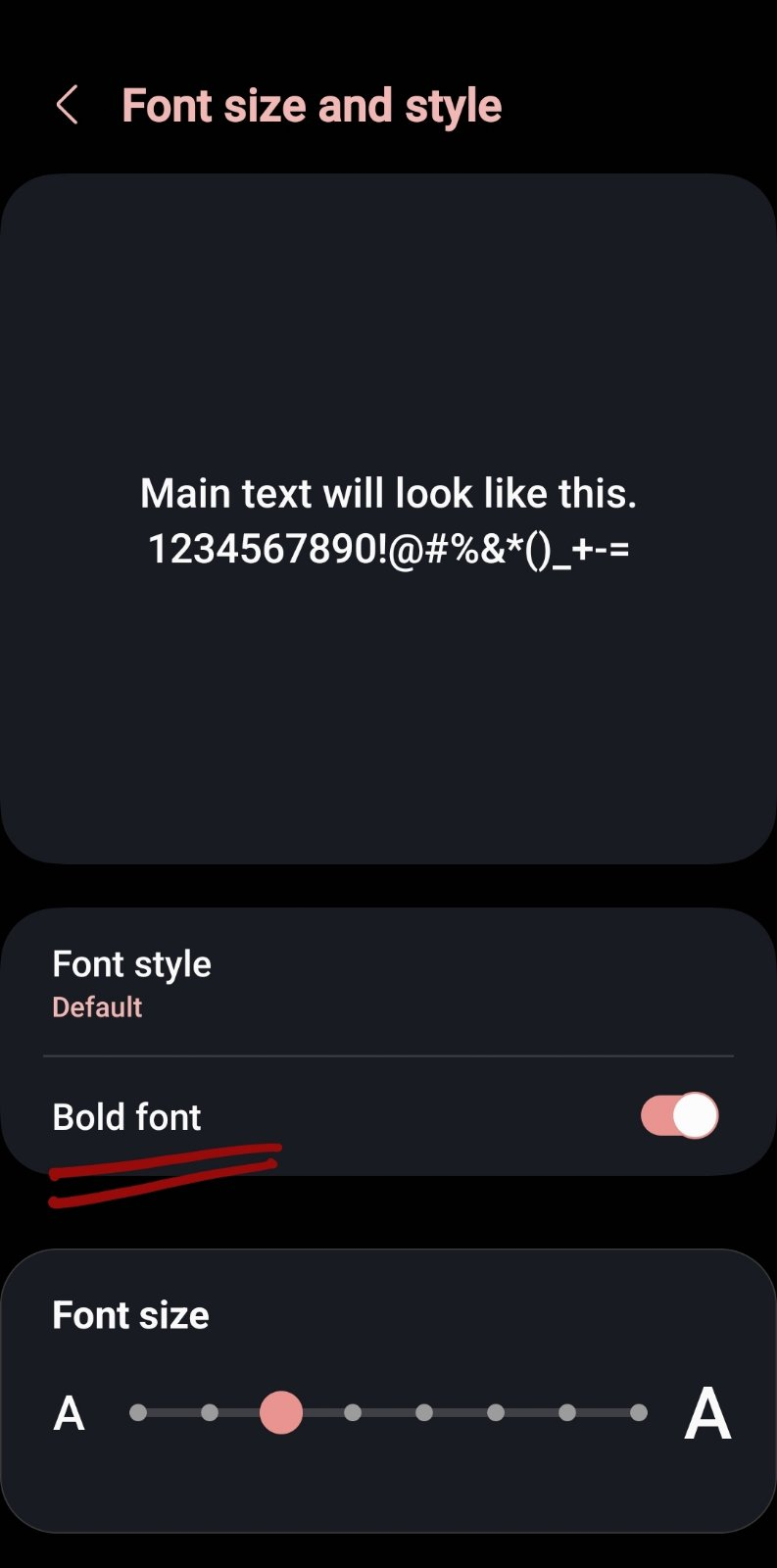This screenshot has width=777, height=1568.
Task: Click the Font size and style title
Action: [312, 104]
